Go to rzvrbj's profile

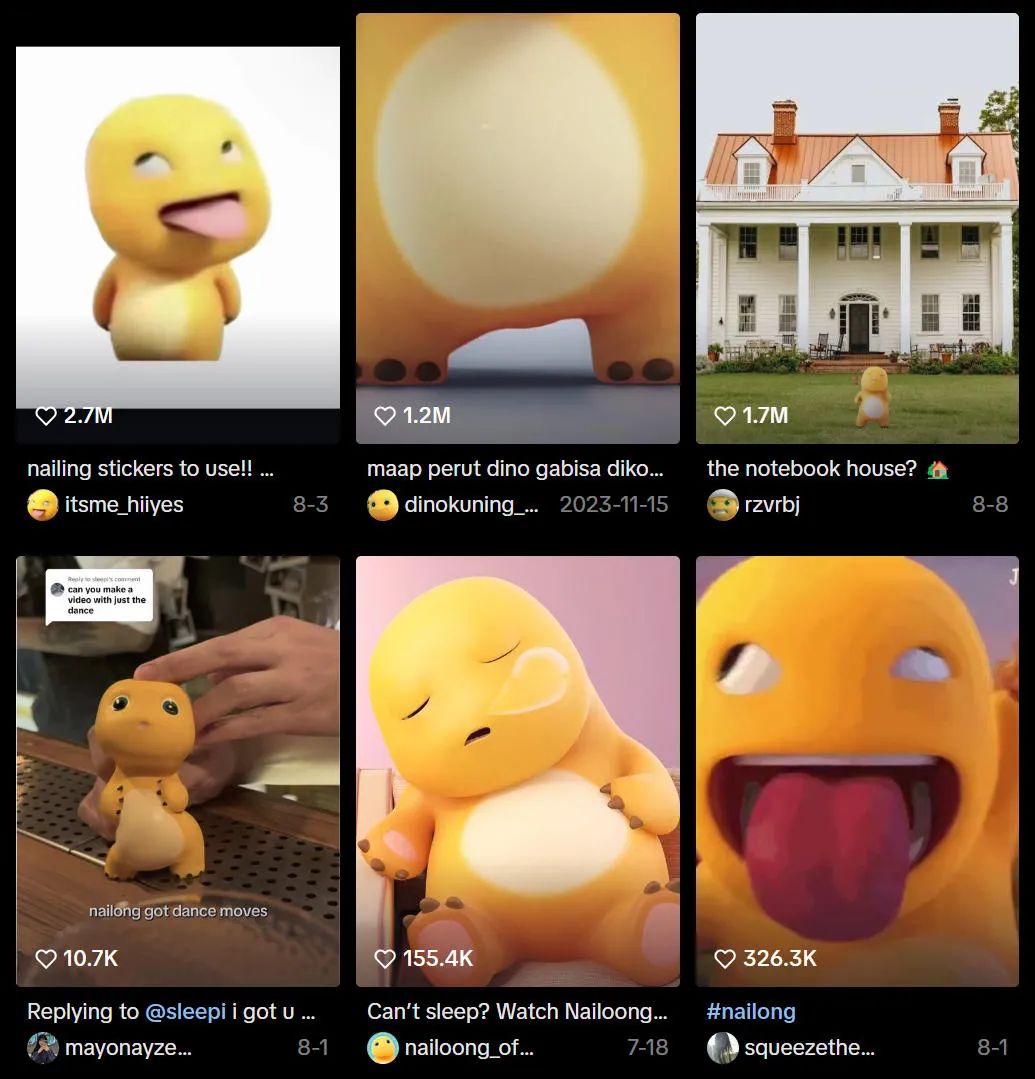771,505
